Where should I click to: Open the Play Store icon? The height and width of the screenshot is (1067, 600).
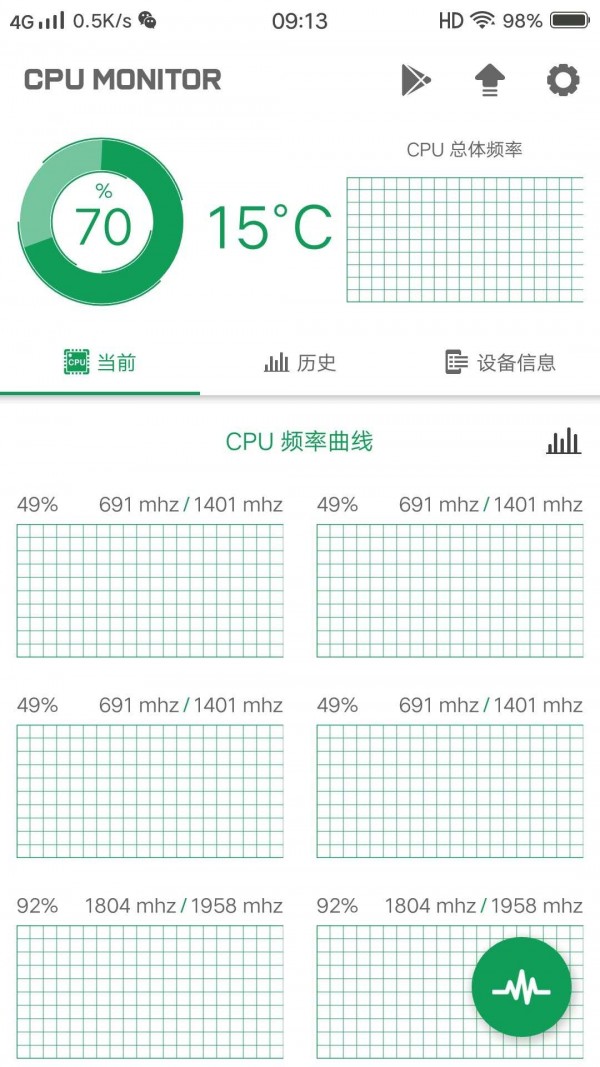point(415,80)
